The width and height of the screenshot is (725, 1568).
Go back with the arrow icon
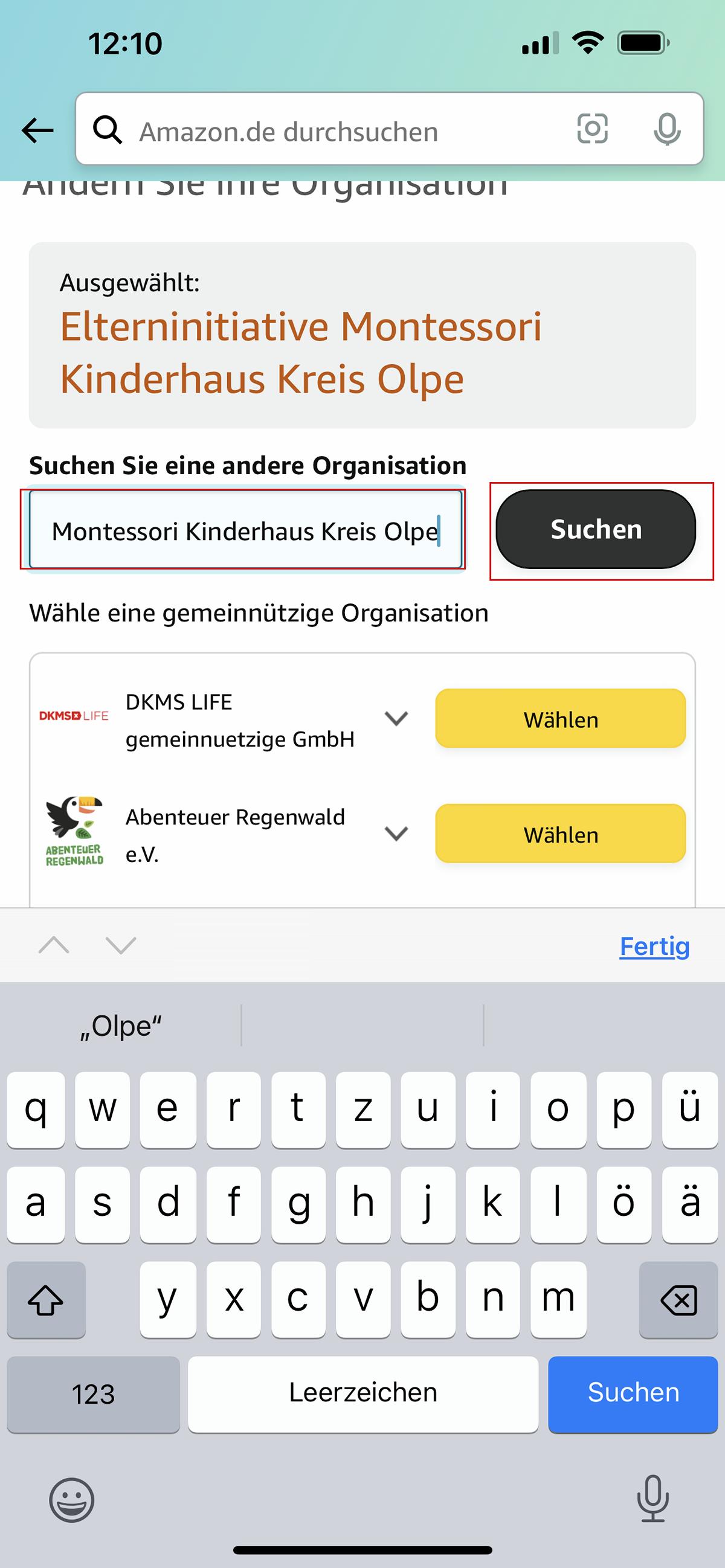[37, 130]
